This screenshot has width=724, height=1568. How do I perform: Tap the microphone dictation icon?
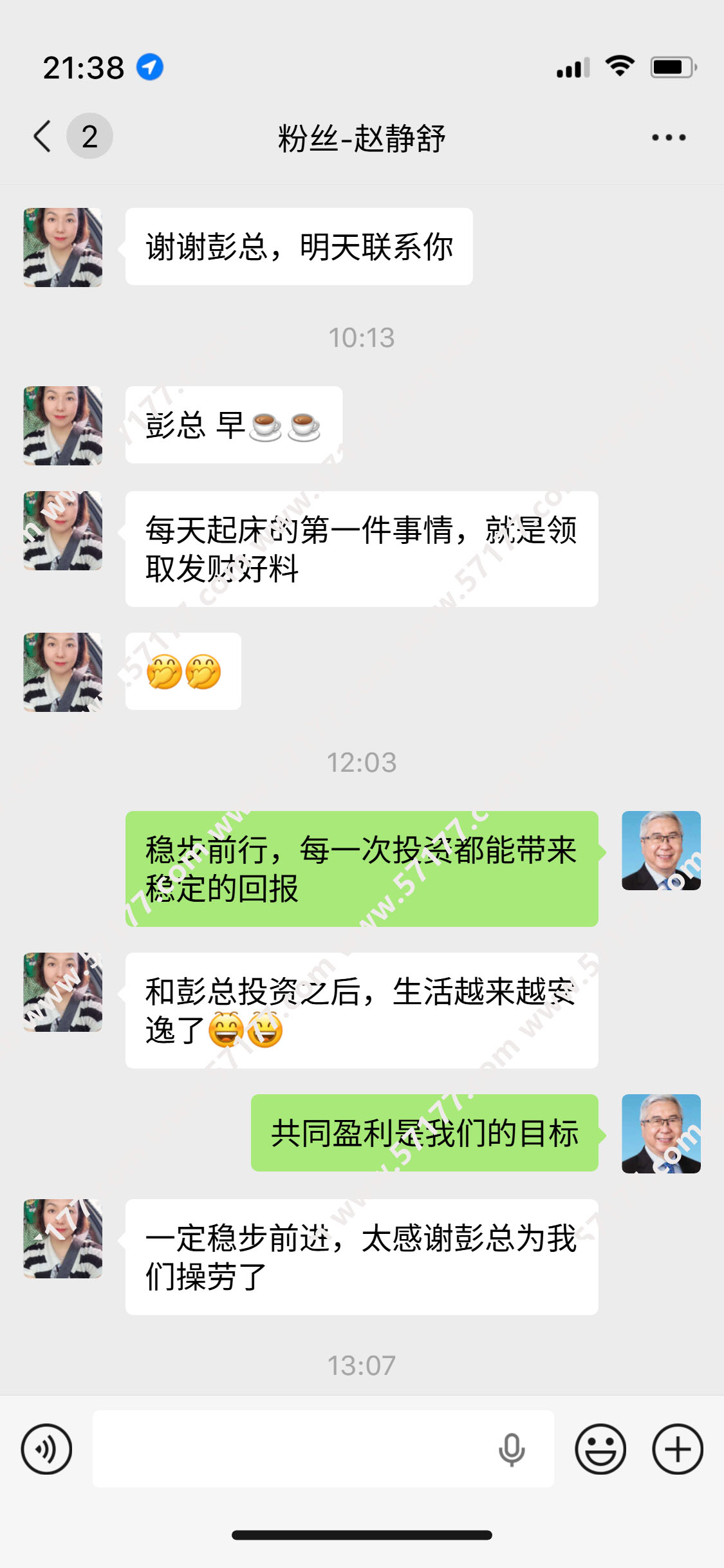pos(512,1450)
